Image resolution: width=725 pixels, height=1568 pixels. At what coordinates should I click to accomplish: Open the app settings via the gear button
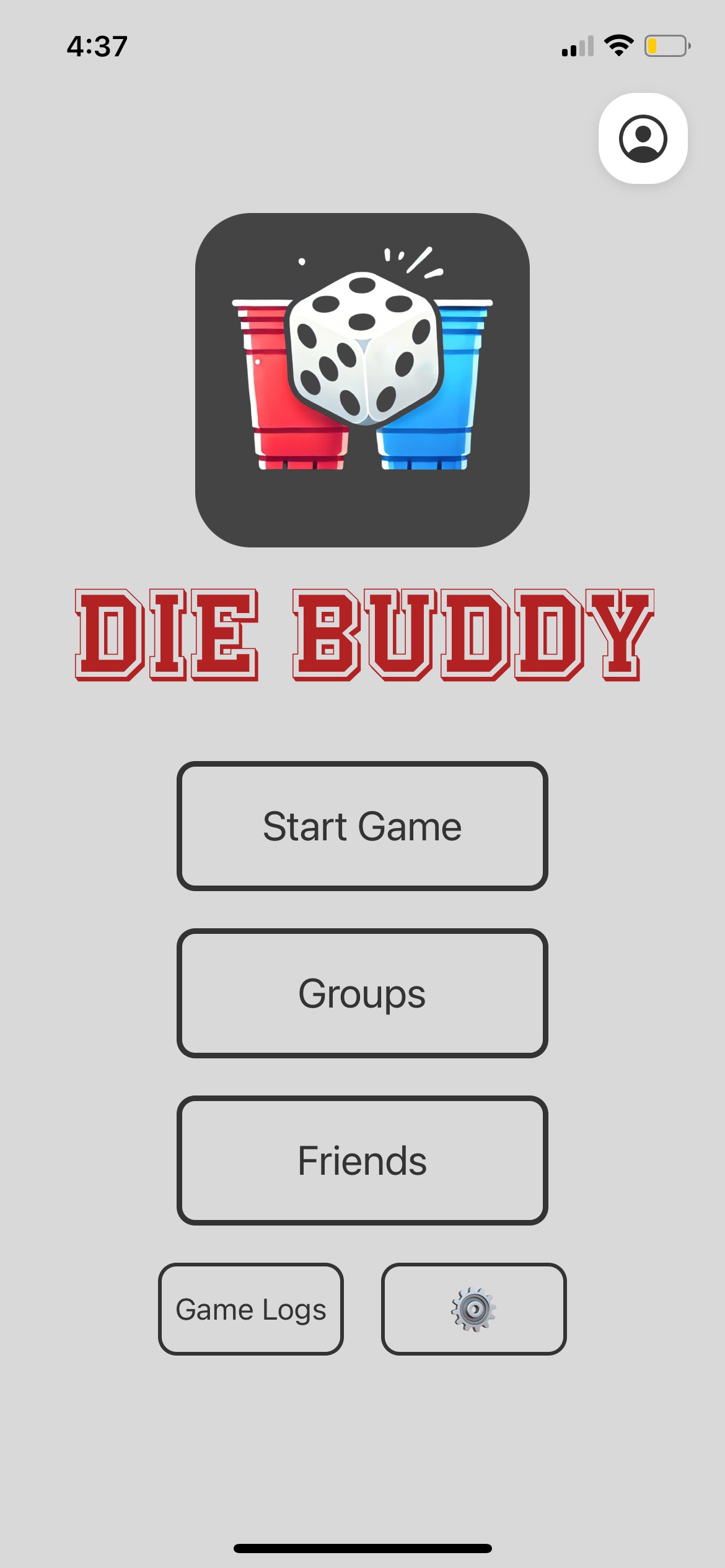pos(473,1310)
